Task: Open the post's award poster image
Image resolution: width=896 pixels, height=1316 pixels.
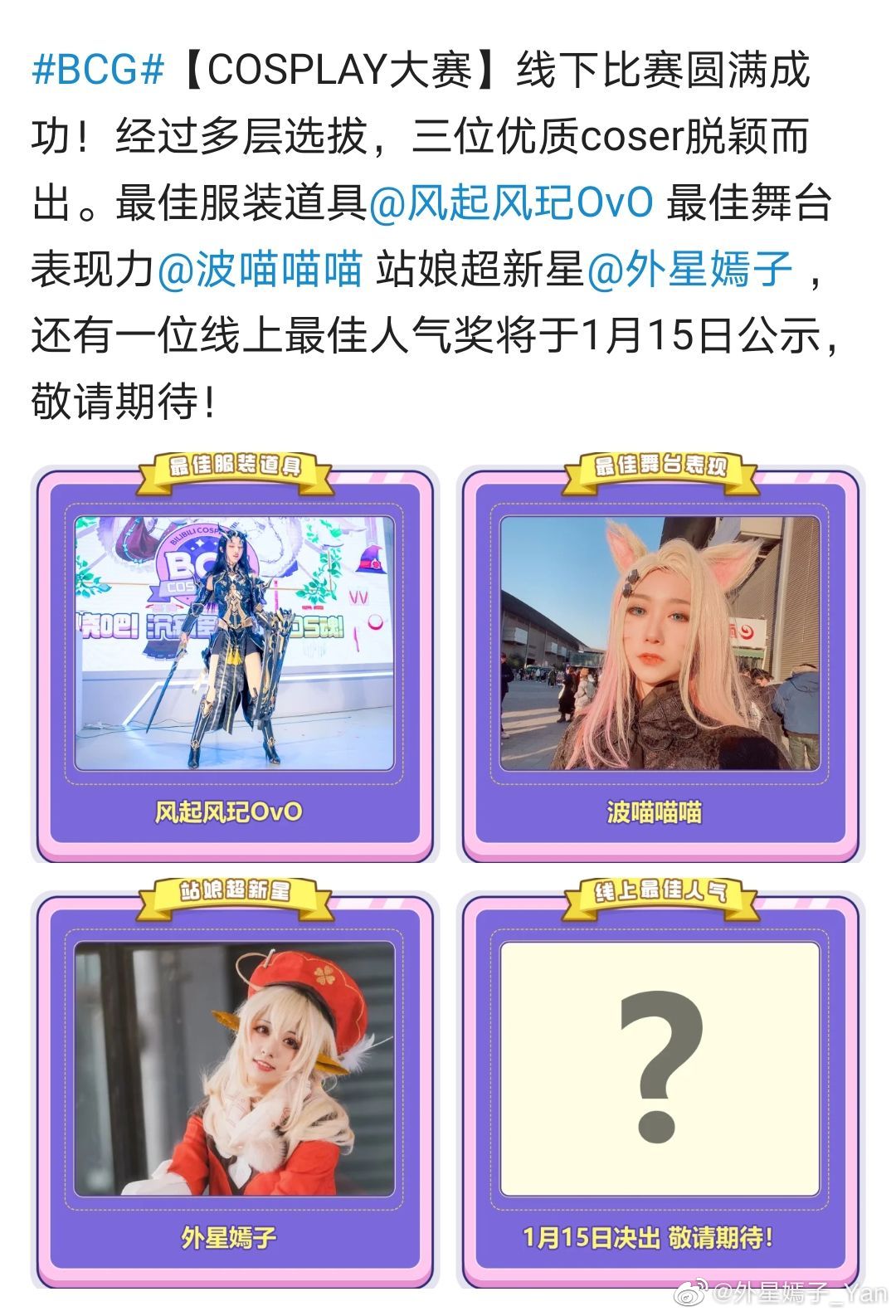Action: (448, 871)
